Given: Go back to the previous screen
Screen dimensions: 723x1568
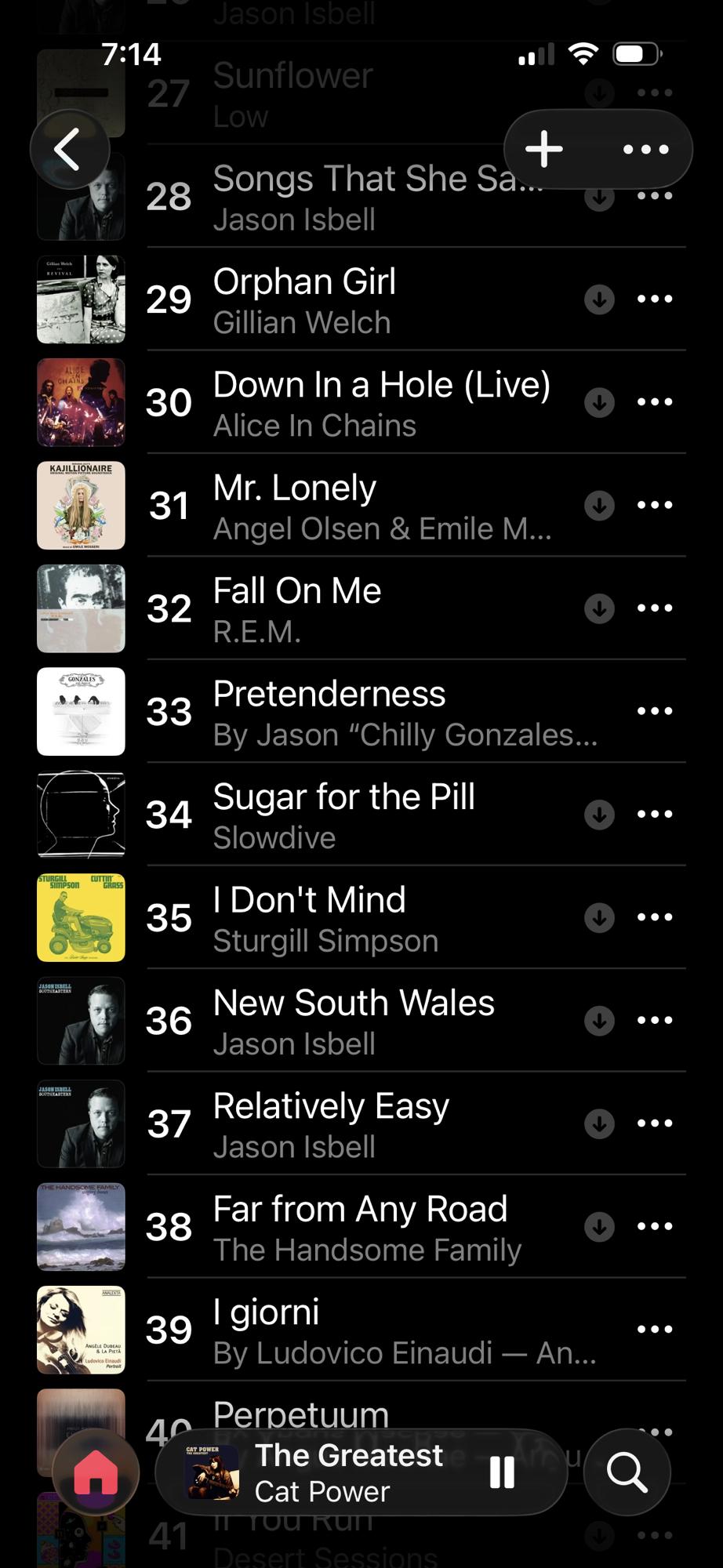Looking at the screenshot, I should coord(69,149).
